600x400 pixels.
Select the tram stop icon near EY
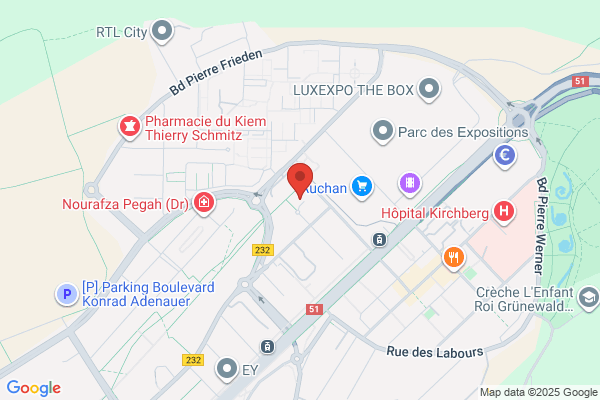pyautogui.click(x=267, y=347)
